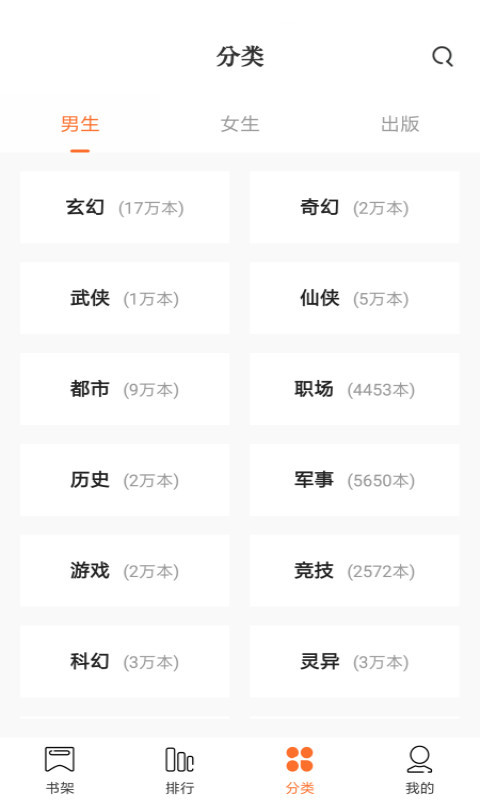Open the 玄幻 category
The height and width of the screenshot is (800, 480).
pyautogui.click(x=124, y=208)
